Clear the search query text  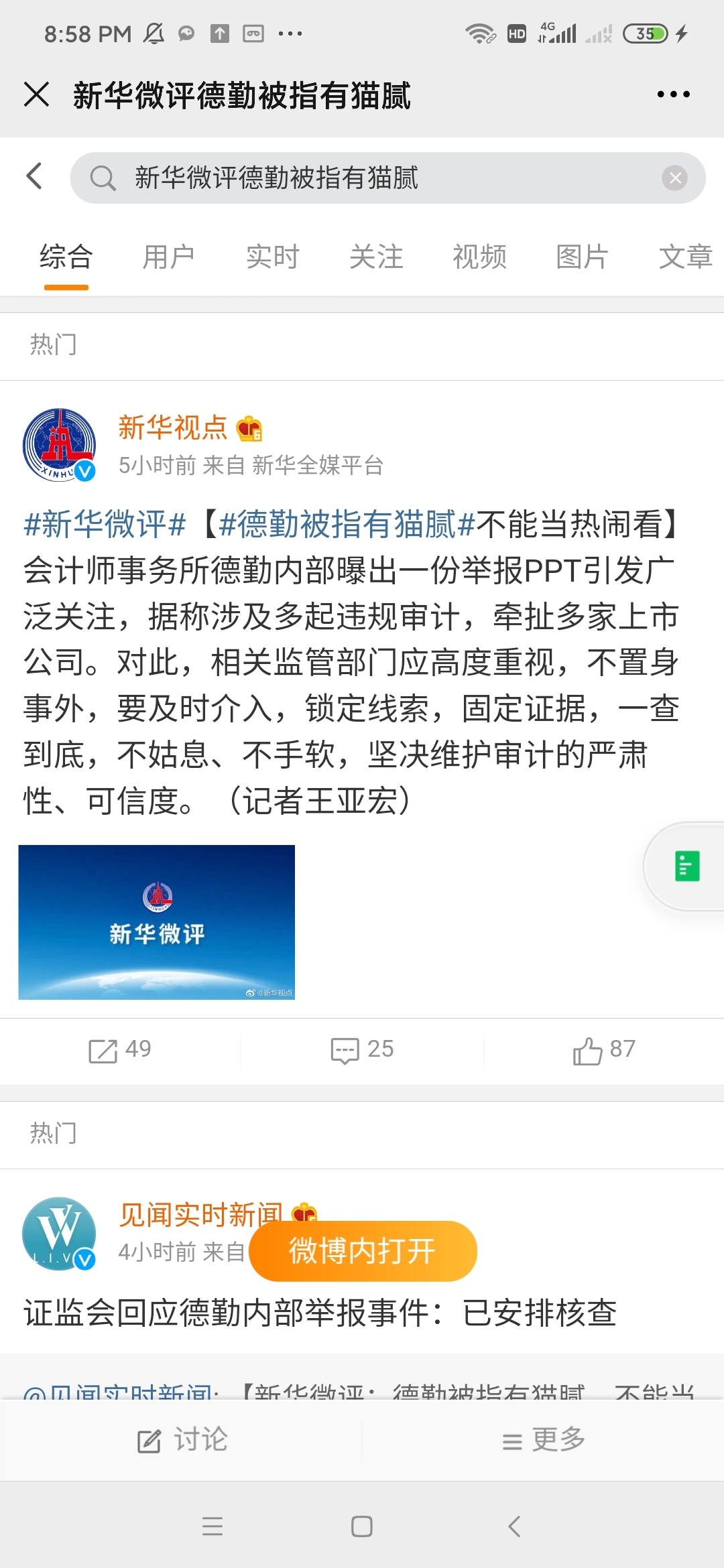[674, 178]
